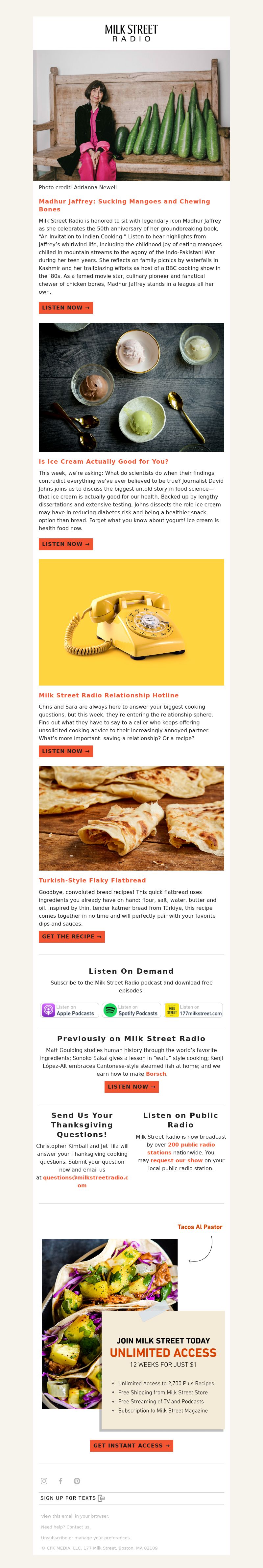Tap Listen Now under the ice cream story
The width and height of the screenshot is (263, 1568).
66,544
